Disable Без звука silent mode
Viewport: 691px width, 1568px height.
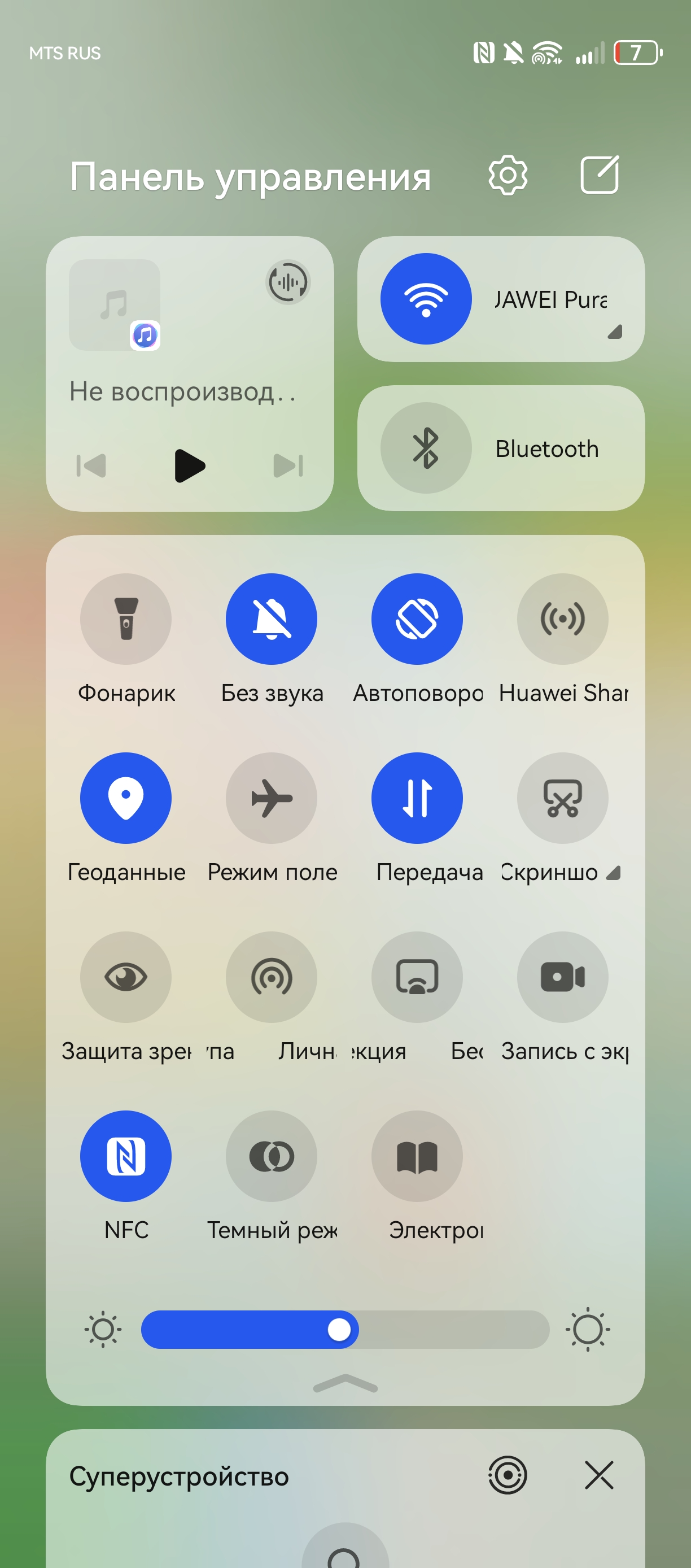click(x=272, y=619)
